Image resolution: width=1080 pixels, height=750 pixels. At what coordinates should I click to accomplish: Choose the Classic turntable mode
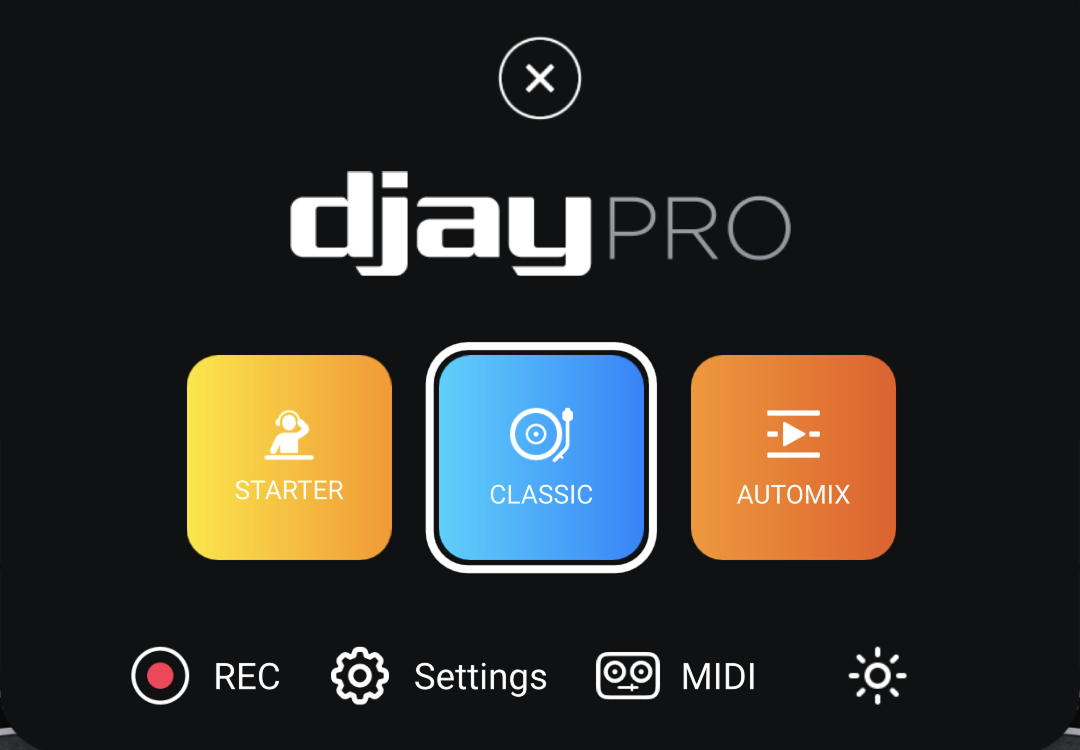tap(541, 457)
